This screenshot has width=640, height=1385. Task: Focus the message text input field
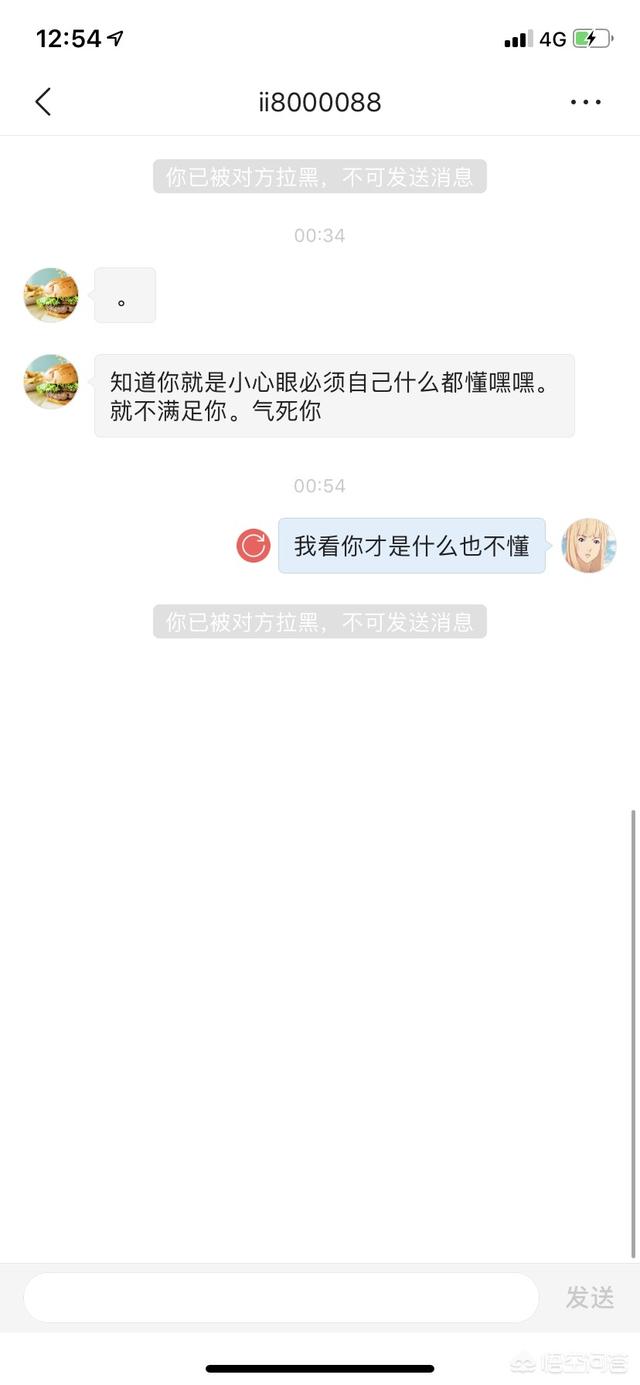(281, 1297)
